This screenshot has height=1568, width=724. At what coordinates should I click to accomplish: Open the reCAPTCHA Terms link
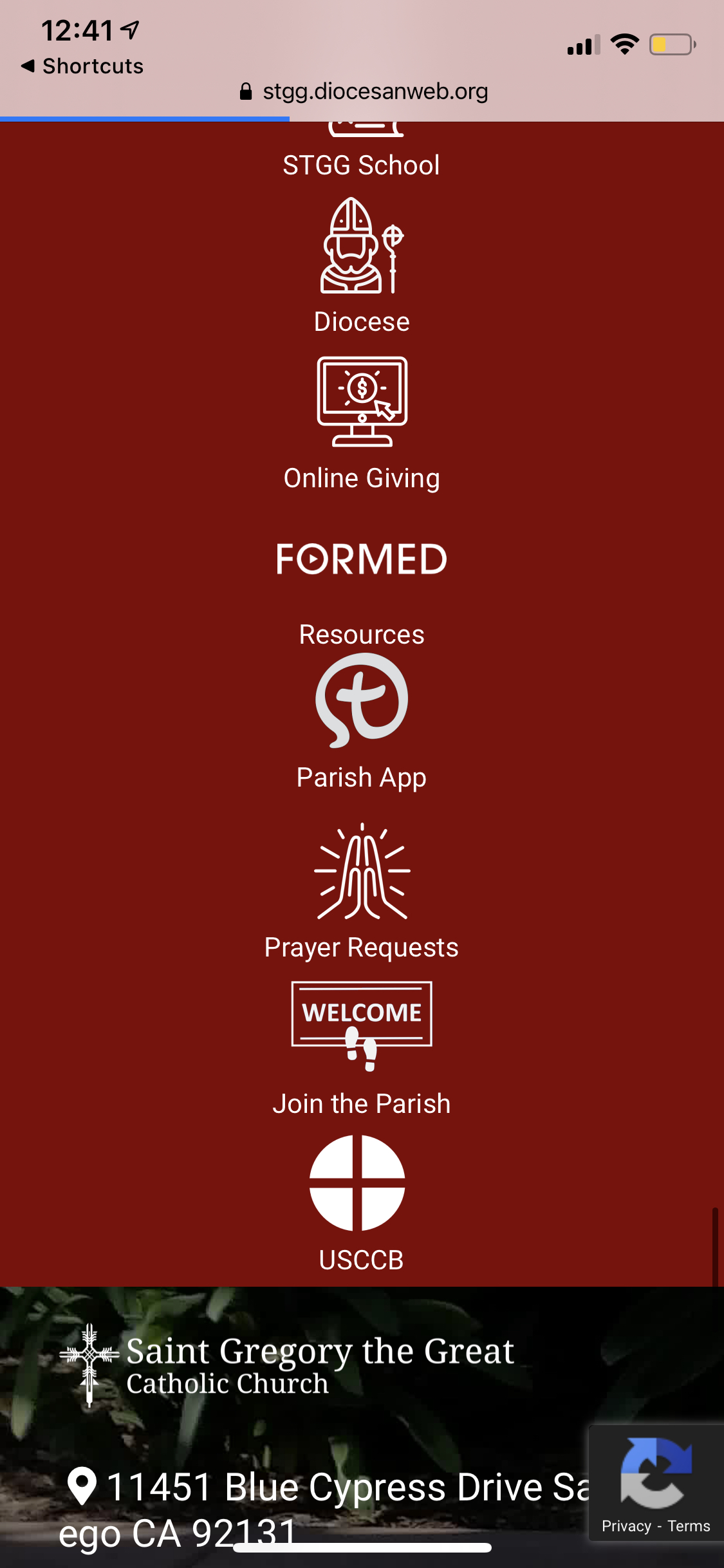(689, 1526)
